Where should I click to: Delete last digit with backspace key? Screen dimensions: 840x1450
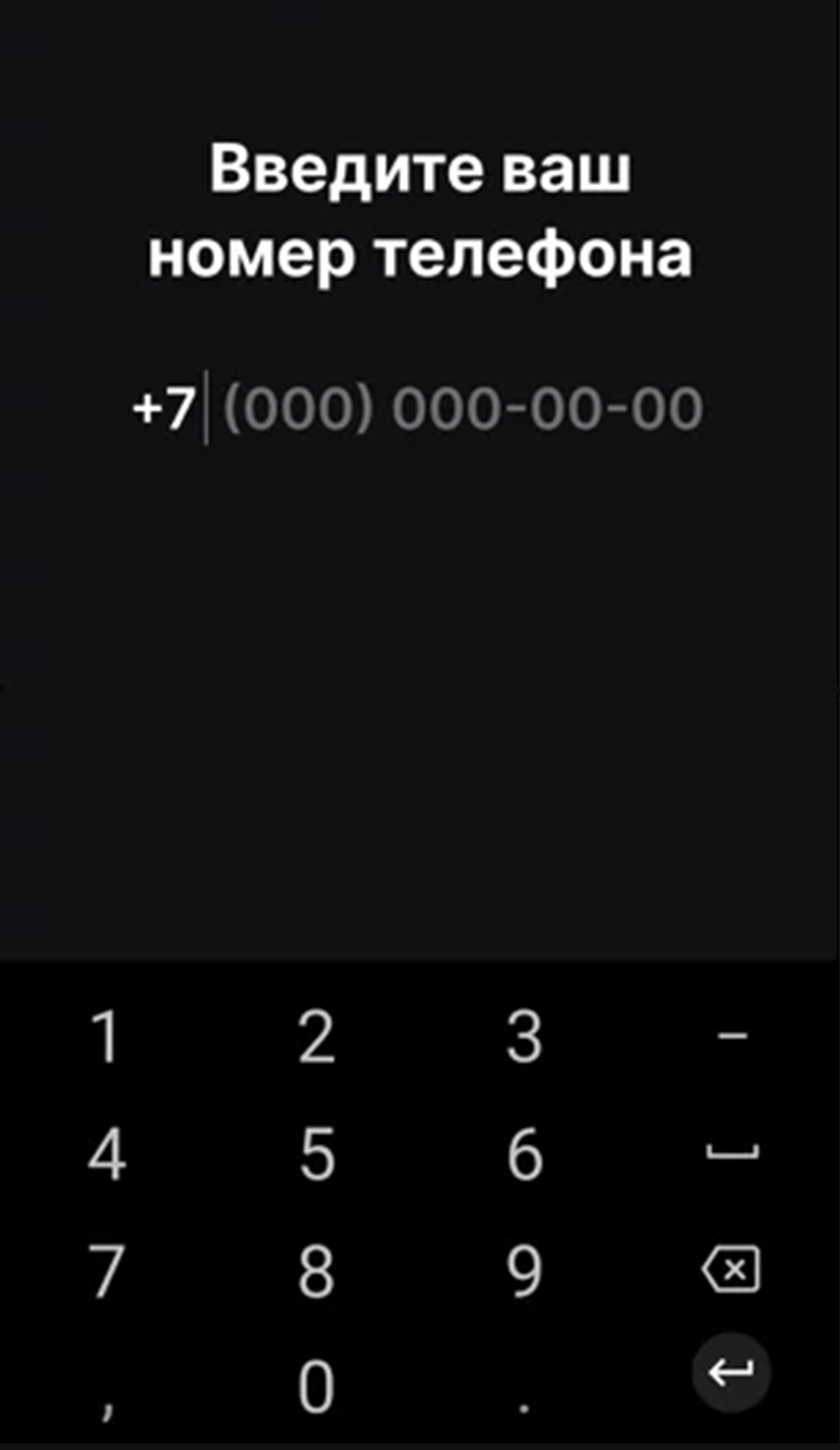(731, 1269)
